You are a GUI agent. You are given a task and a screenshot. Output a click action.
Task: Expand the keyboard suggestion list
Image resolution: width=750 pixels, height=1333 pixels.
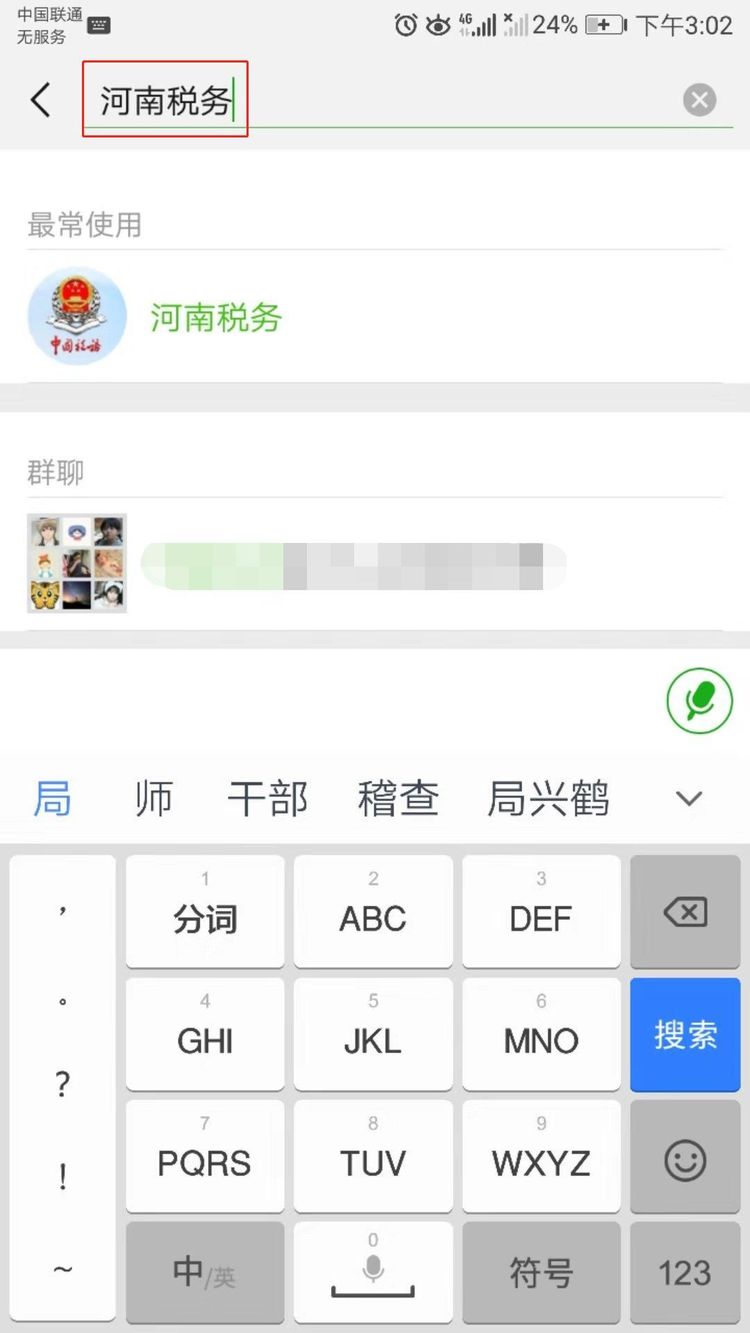689,798
